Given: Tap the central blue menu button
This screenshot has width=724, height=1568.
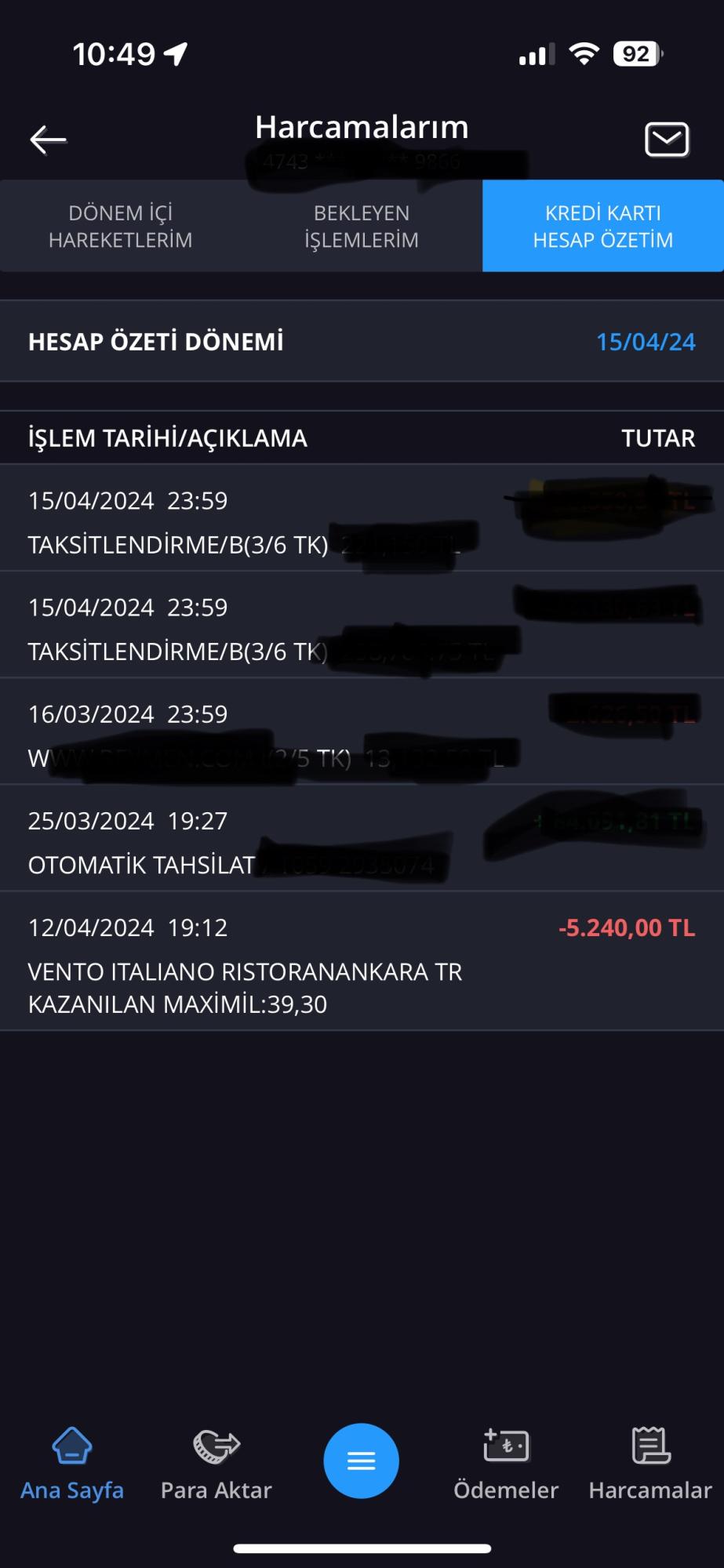Looking at the screenshot, I should 362,1460.
